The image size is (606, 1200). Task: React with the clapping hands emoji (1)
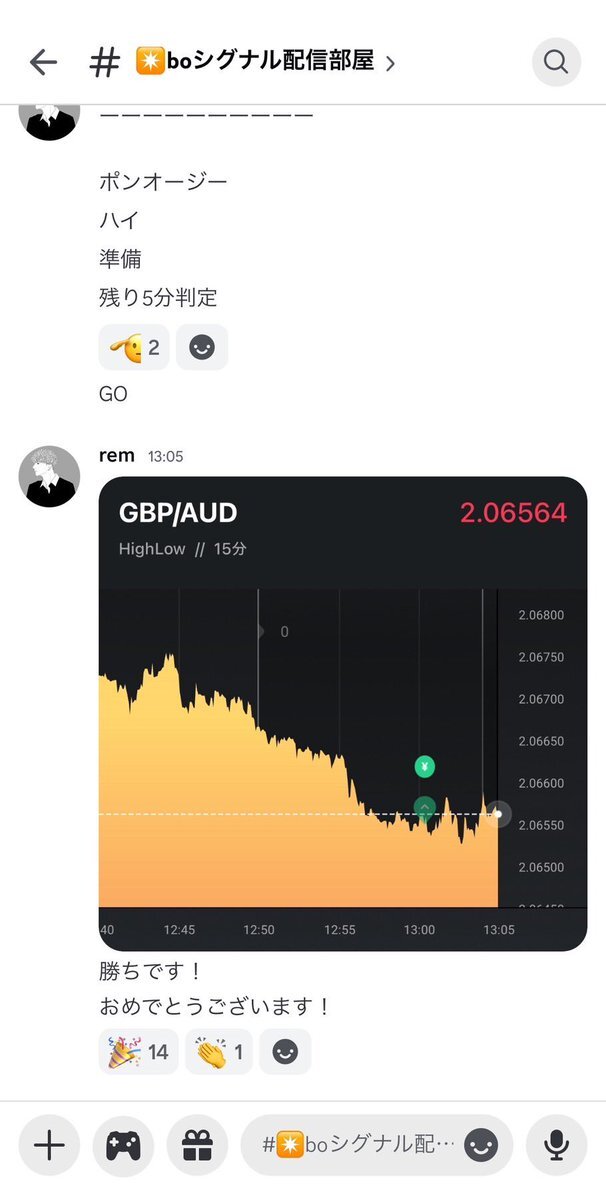(218, 1052)
